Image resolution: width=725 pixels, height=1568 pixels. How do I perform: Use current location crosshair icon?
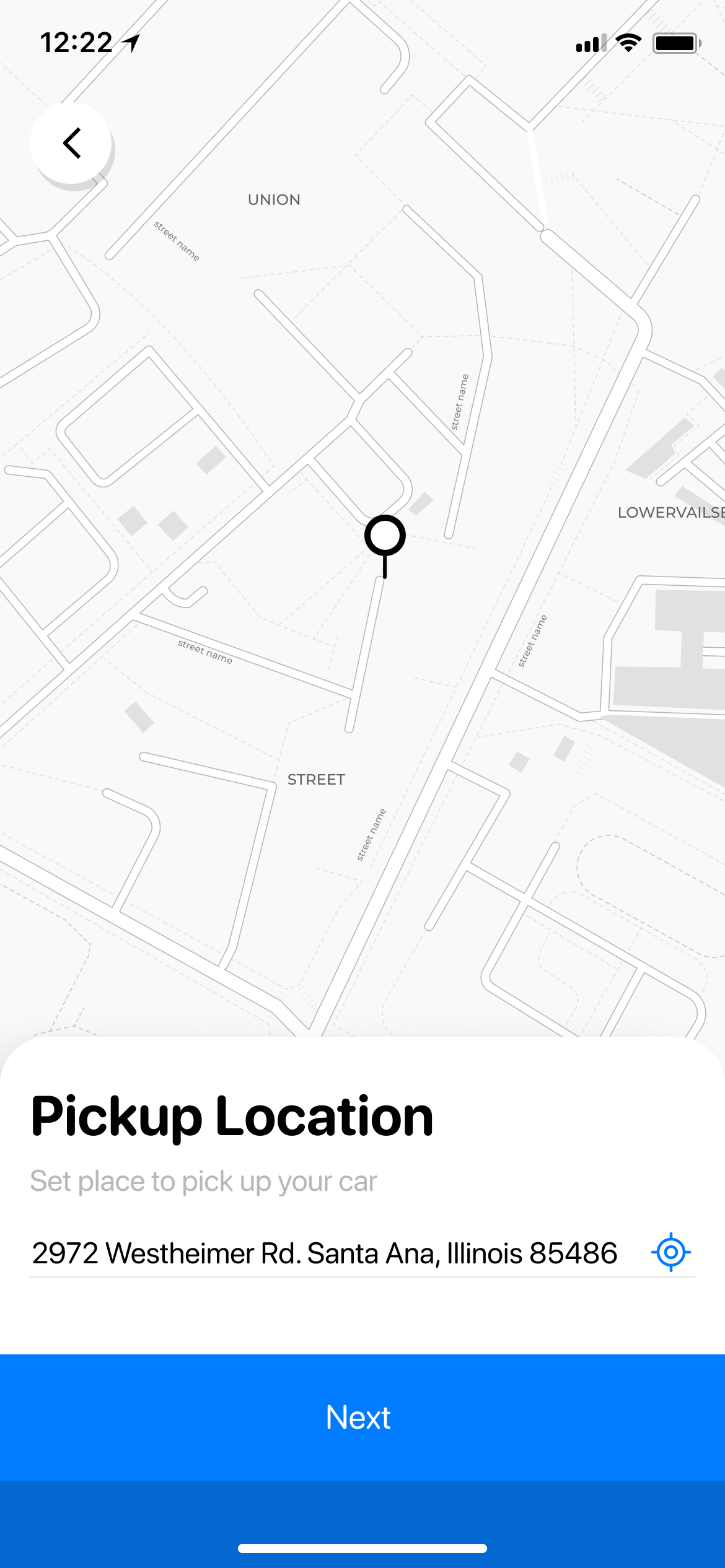[x=670, y=1252]
